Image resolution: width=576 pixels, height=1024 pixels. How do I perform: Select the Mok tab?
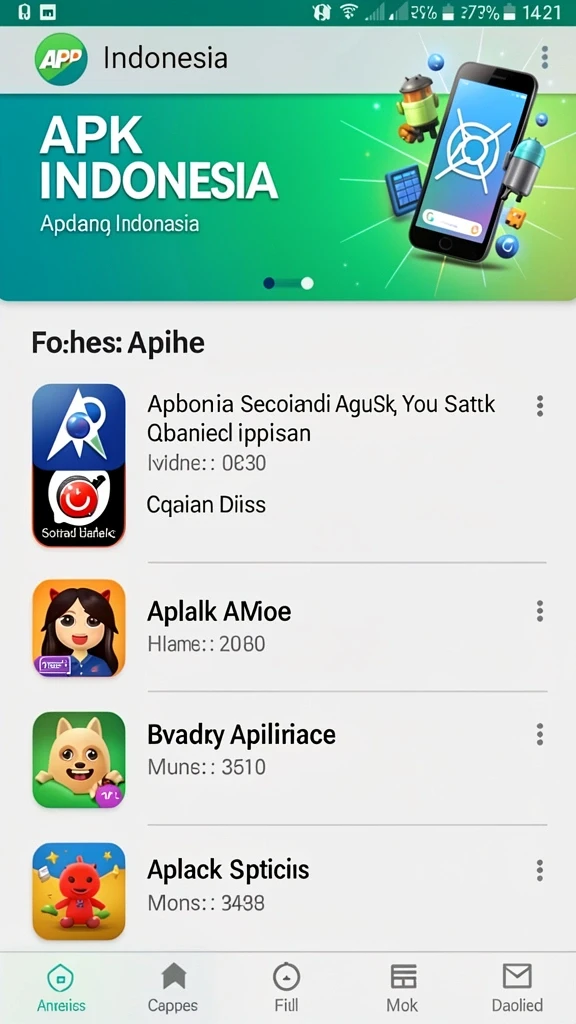point(402,988)
